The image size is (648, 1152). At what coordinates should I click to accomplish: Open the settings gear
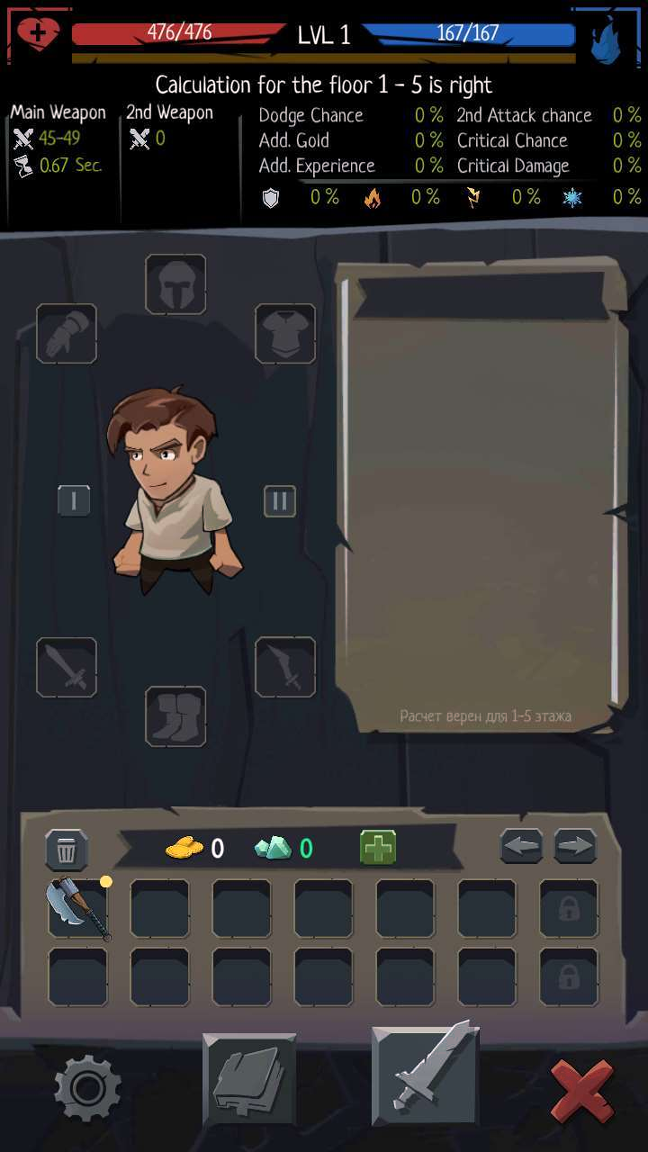[88, 1087]
